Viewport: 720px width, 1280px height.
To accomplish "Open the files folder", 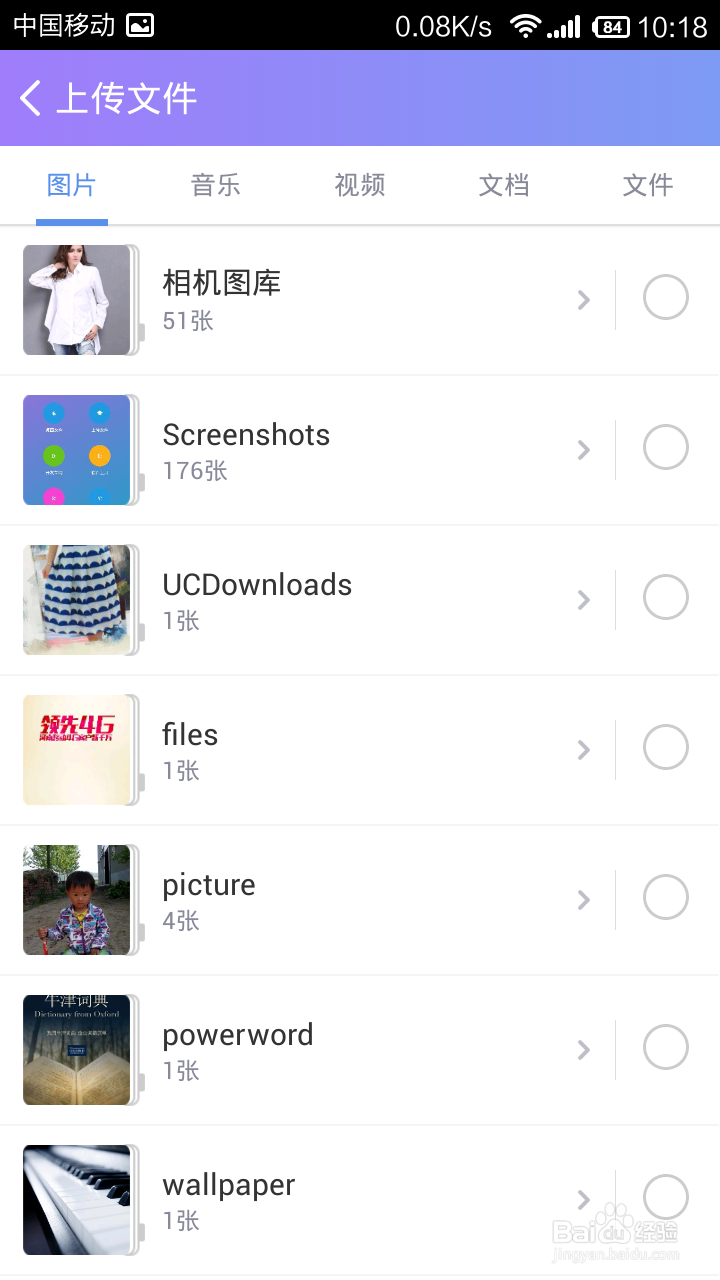I will click(300, 750).
